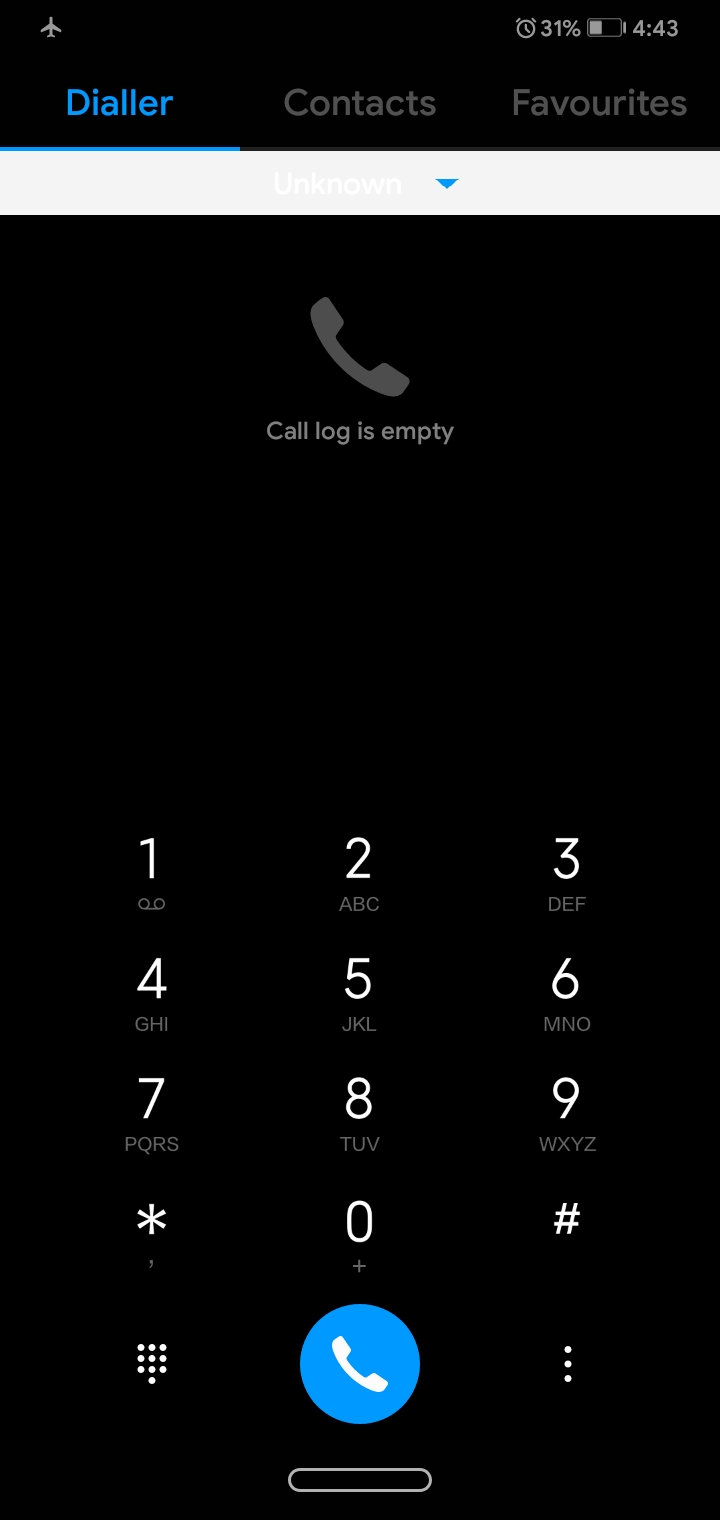Switch to the Favourites tab
The height and width of the screenshot is (1520, 720).
(599, 103)
